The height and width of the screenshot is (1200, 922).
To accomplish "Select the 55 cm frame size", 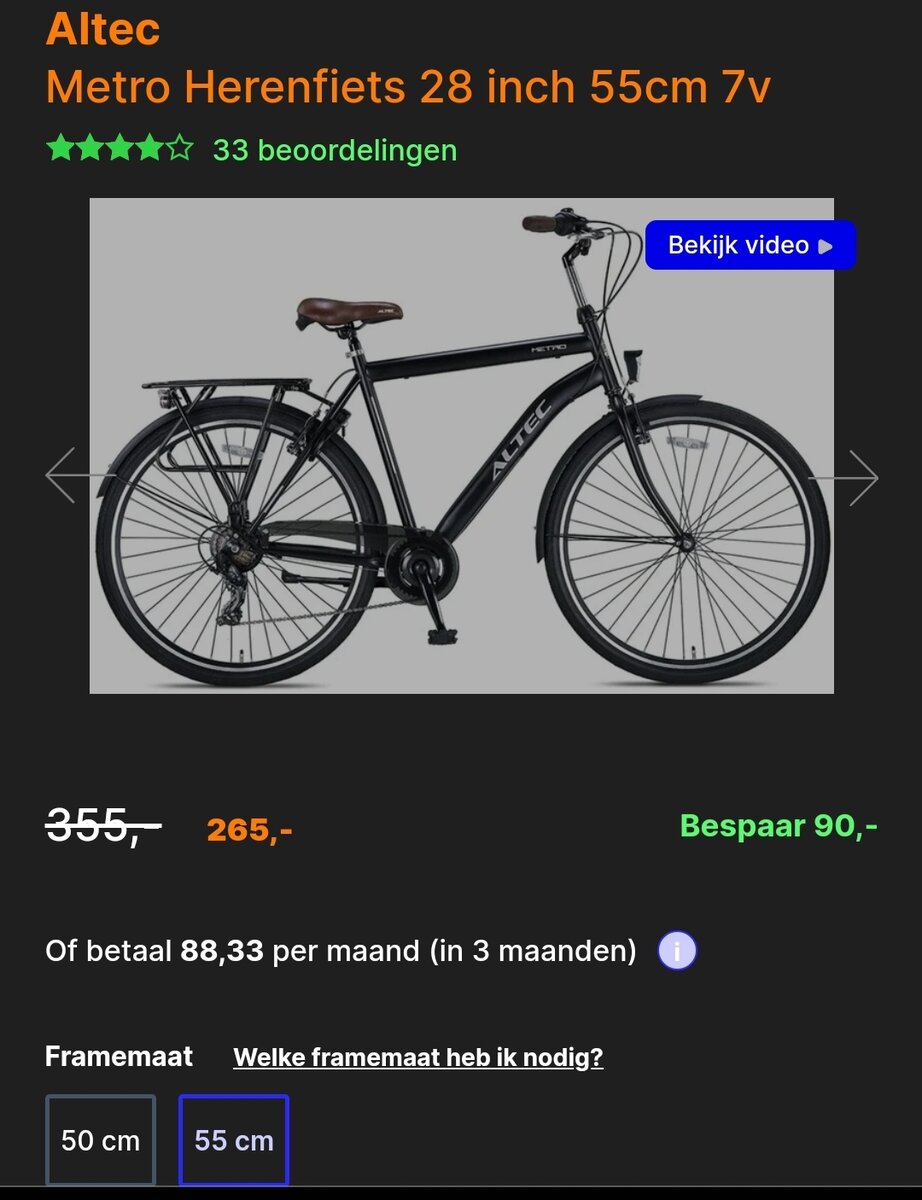I will [234, 1140].
